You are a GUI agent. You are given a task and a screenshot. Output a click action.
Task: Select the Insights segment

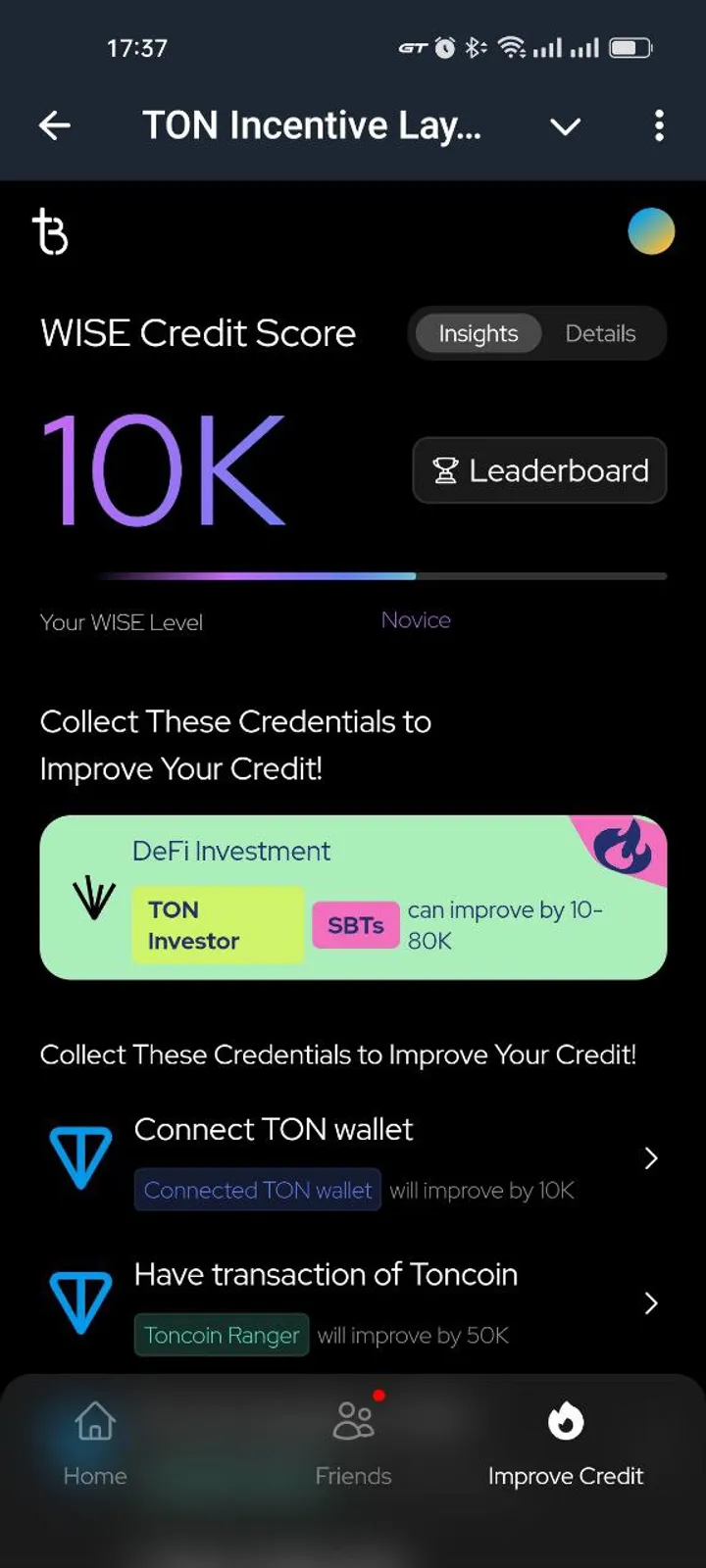click(478, 333)
